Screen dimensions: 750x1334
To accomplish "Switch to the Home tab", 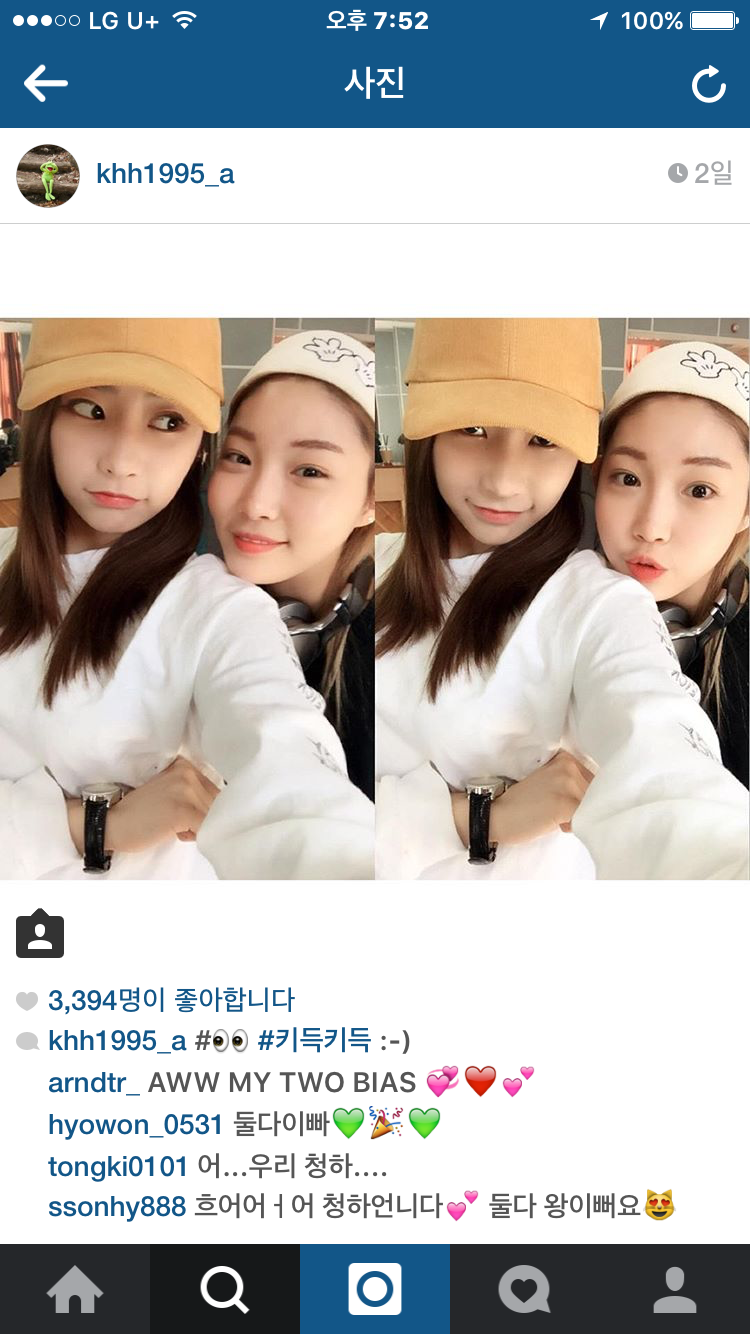I will point(75,1289).
